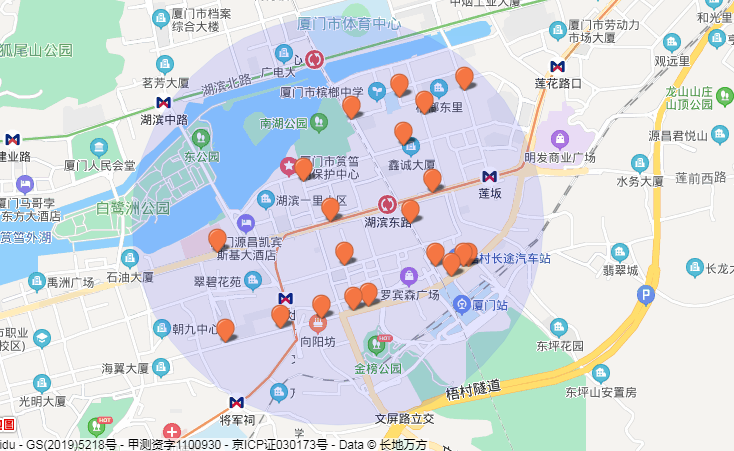The height and width of the screenshot is (451, 734).
Task: Select the marker at 源昌凯宾斯基大酒店
Action: [x=217, y=239]
